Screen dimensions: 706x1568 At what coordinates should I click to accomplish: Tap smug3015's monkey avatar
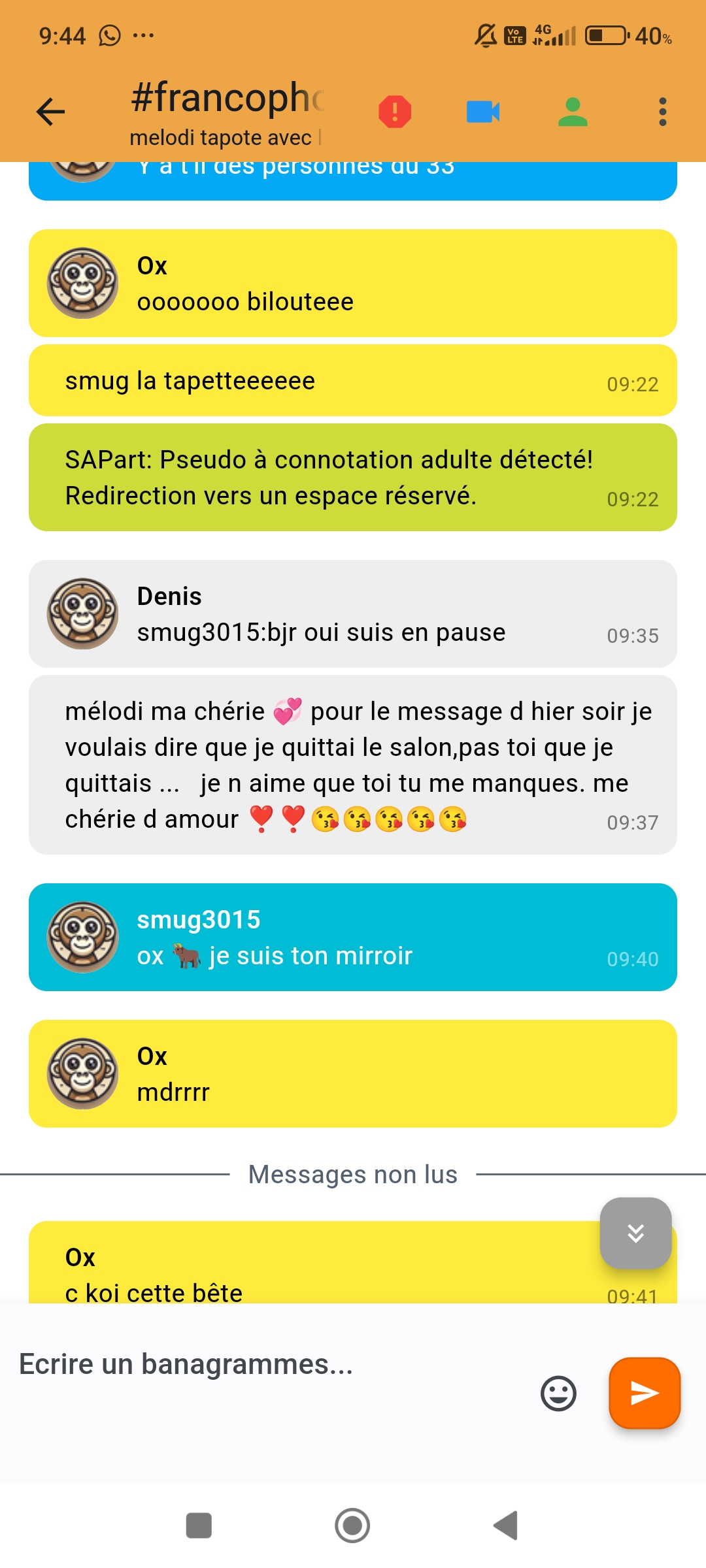click(82, 937)
